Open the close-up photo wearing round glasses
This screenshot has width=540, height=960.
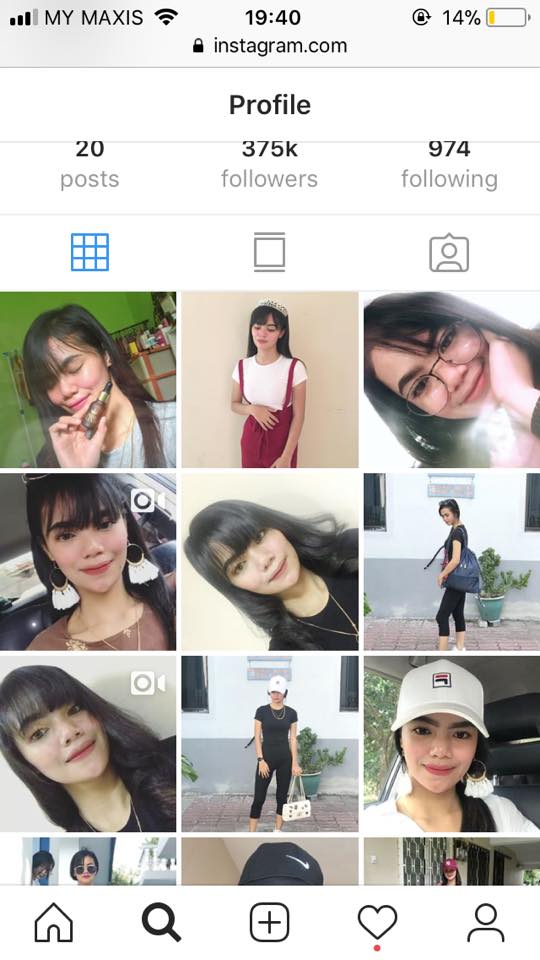452,380
